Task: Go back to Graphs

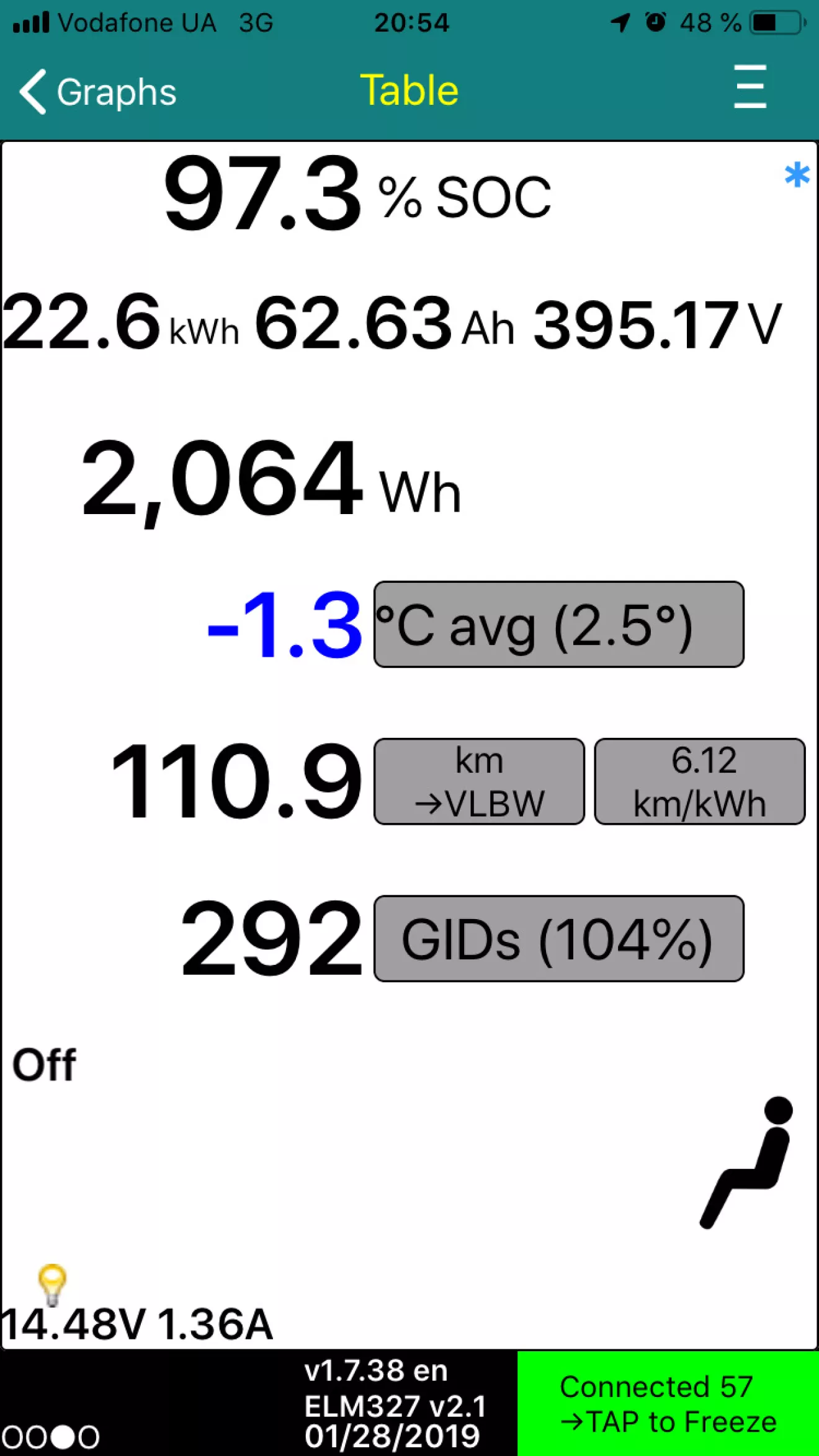Action: [x=98, y=92]
